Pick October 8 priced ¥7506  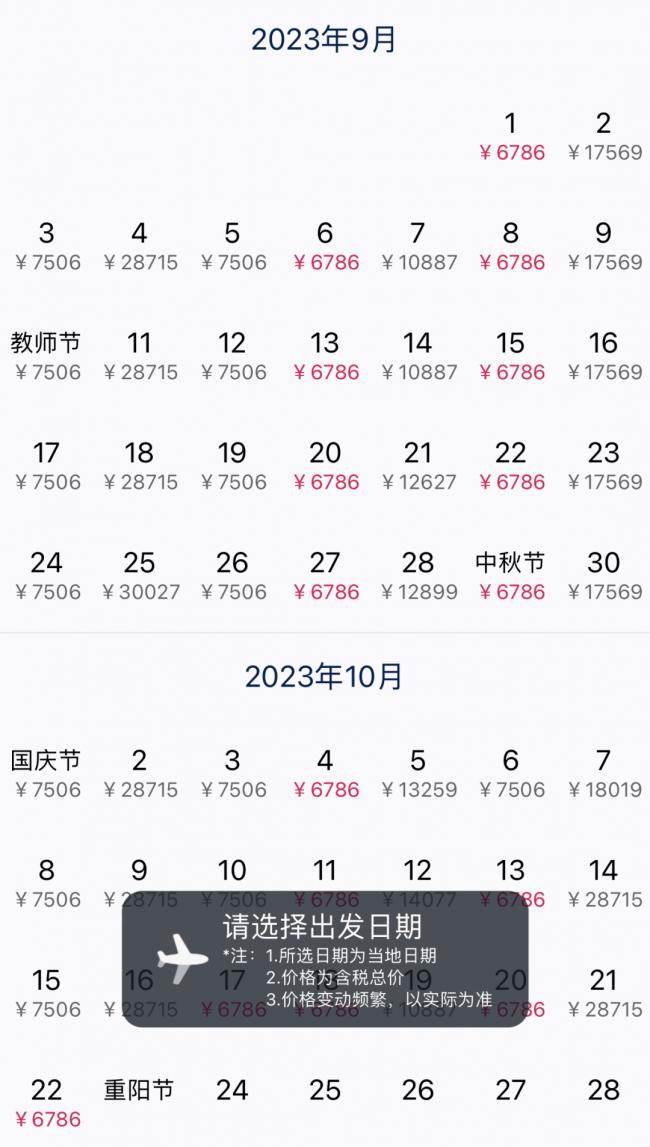tap(46, 884)
